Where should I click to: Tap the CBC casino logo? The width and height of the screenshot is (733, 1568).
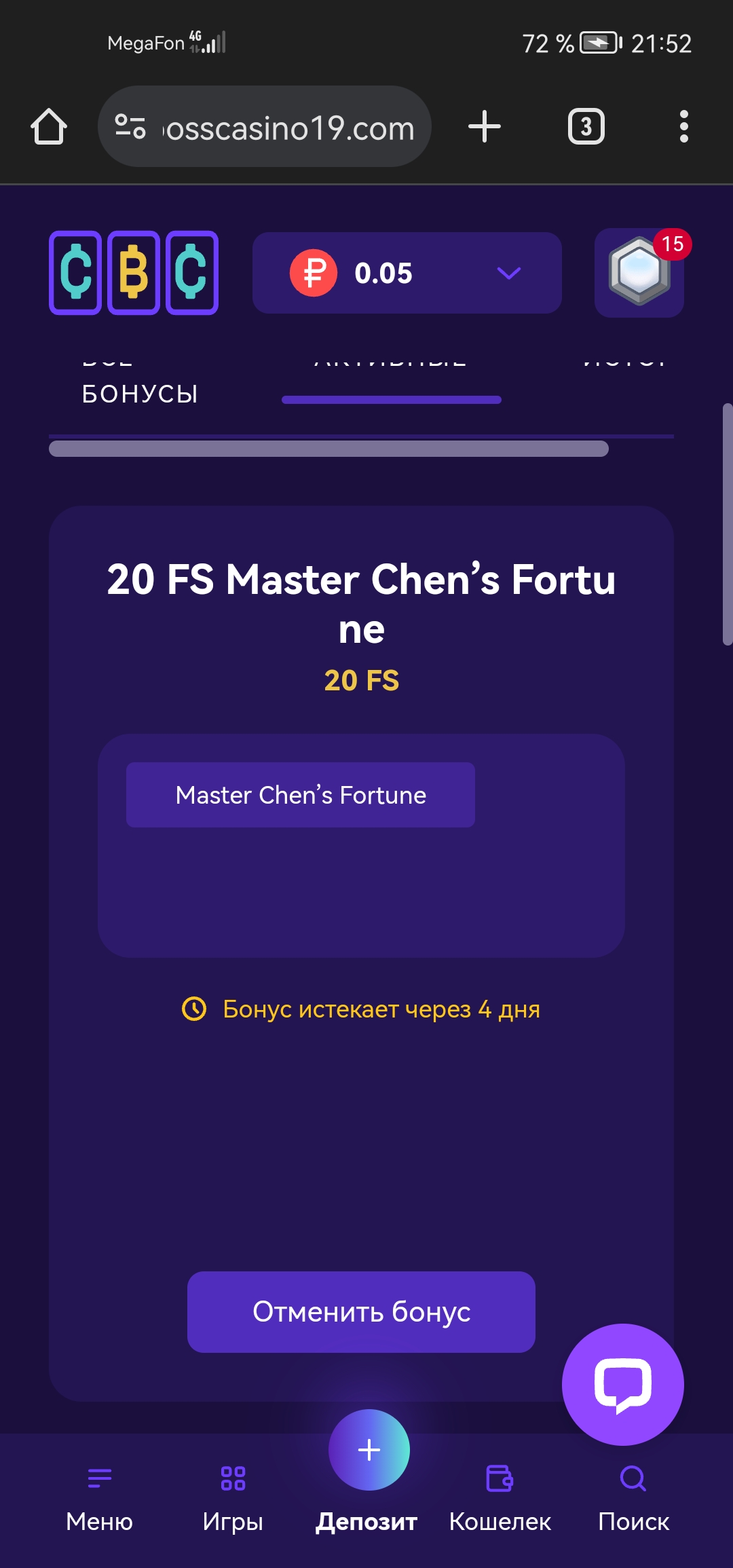134,273
